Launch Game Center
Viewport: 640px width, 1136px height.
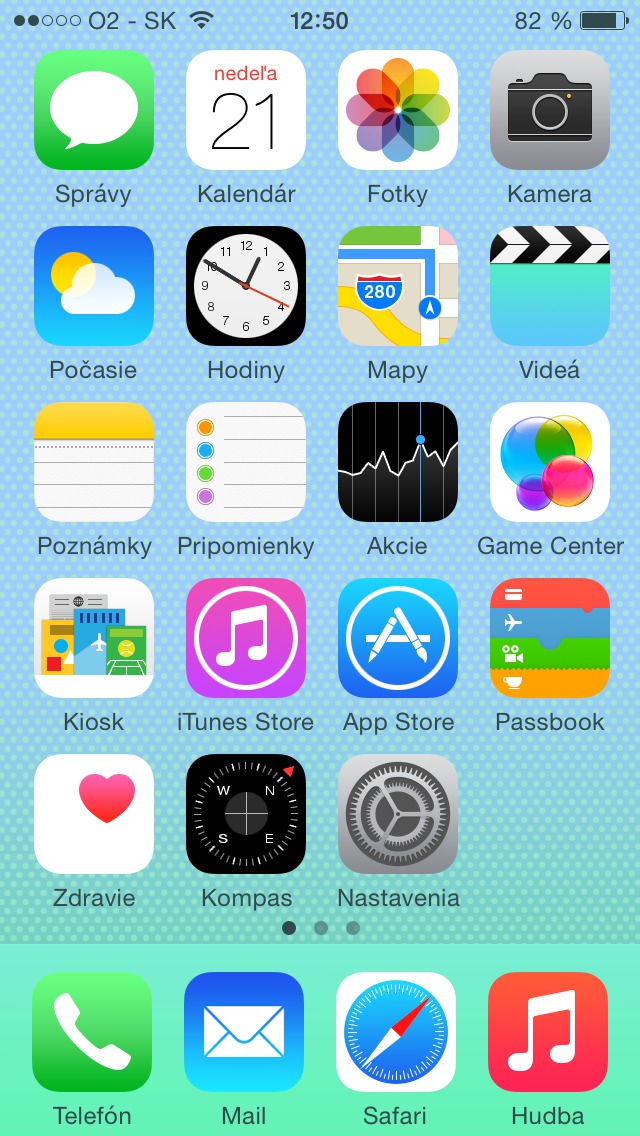click(550, 462)
